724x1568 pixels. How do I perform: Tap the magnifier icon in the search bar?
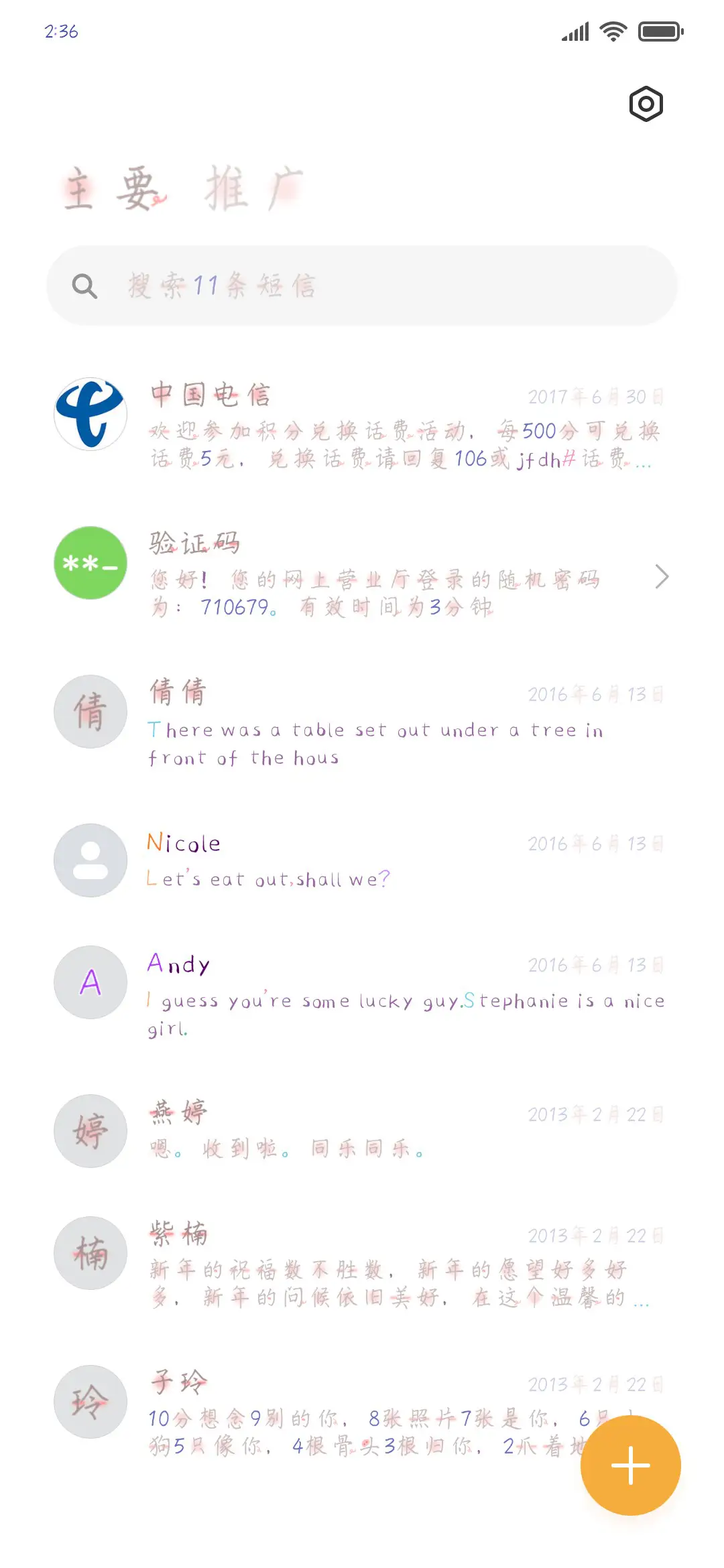click(x=84, y=285)
